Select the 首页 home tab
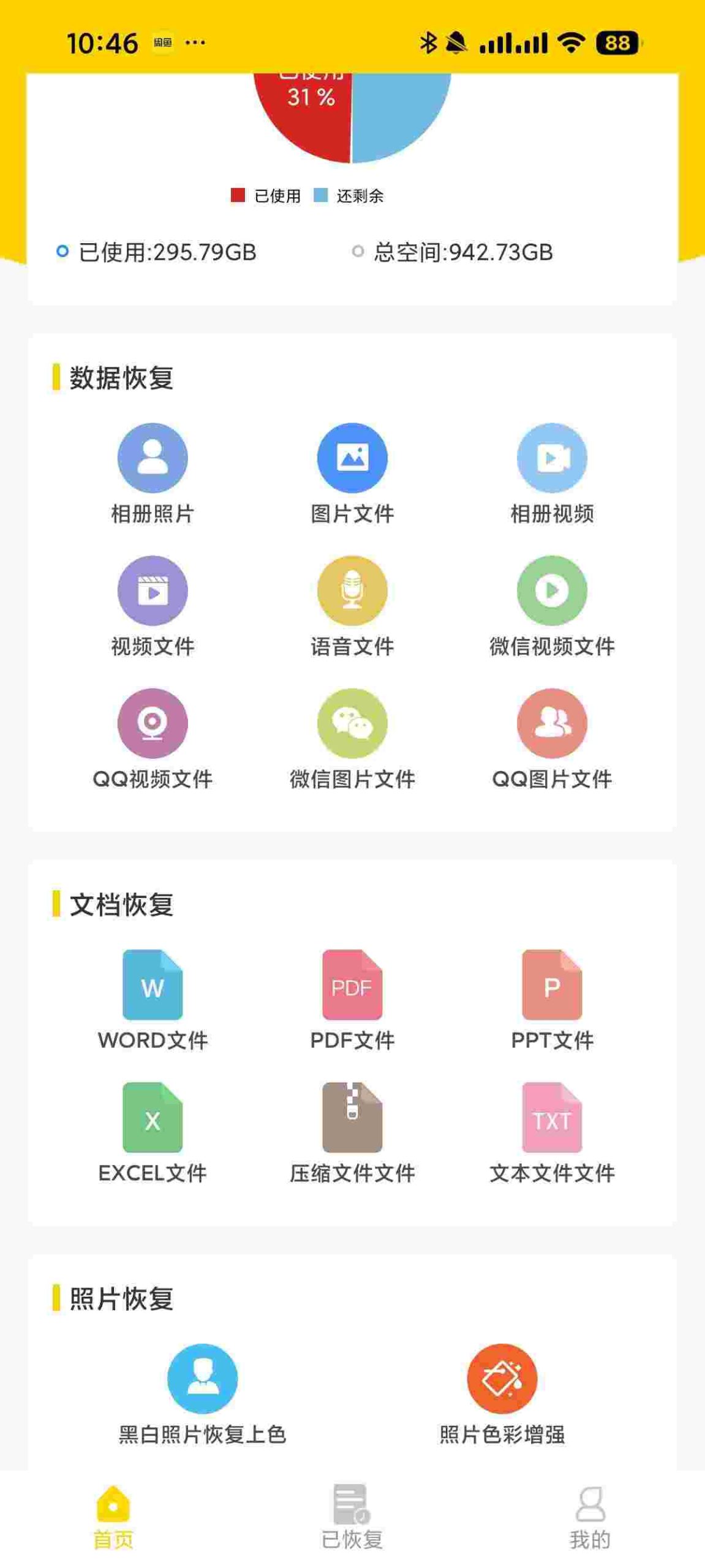Screen dimensions: 705x1568 [x=113, y=1516]
